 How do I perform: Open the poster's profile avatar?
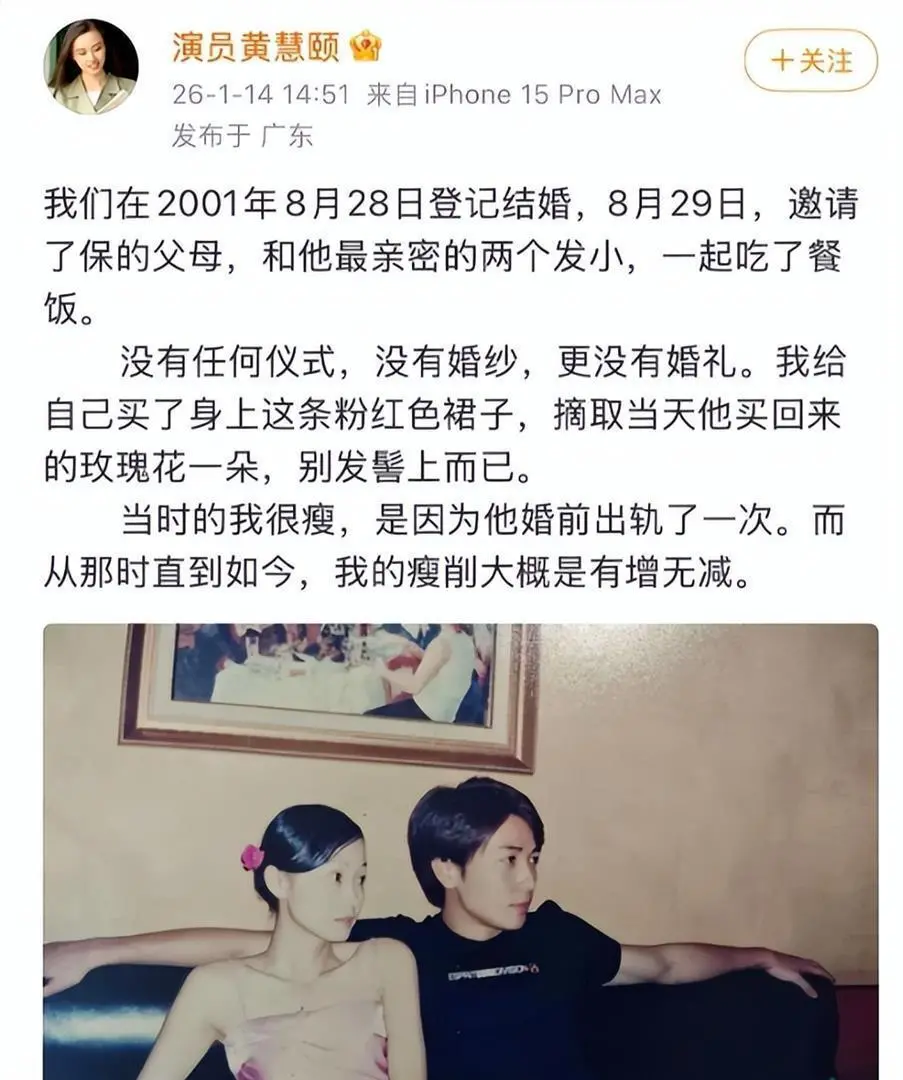[x=90, y=67]
